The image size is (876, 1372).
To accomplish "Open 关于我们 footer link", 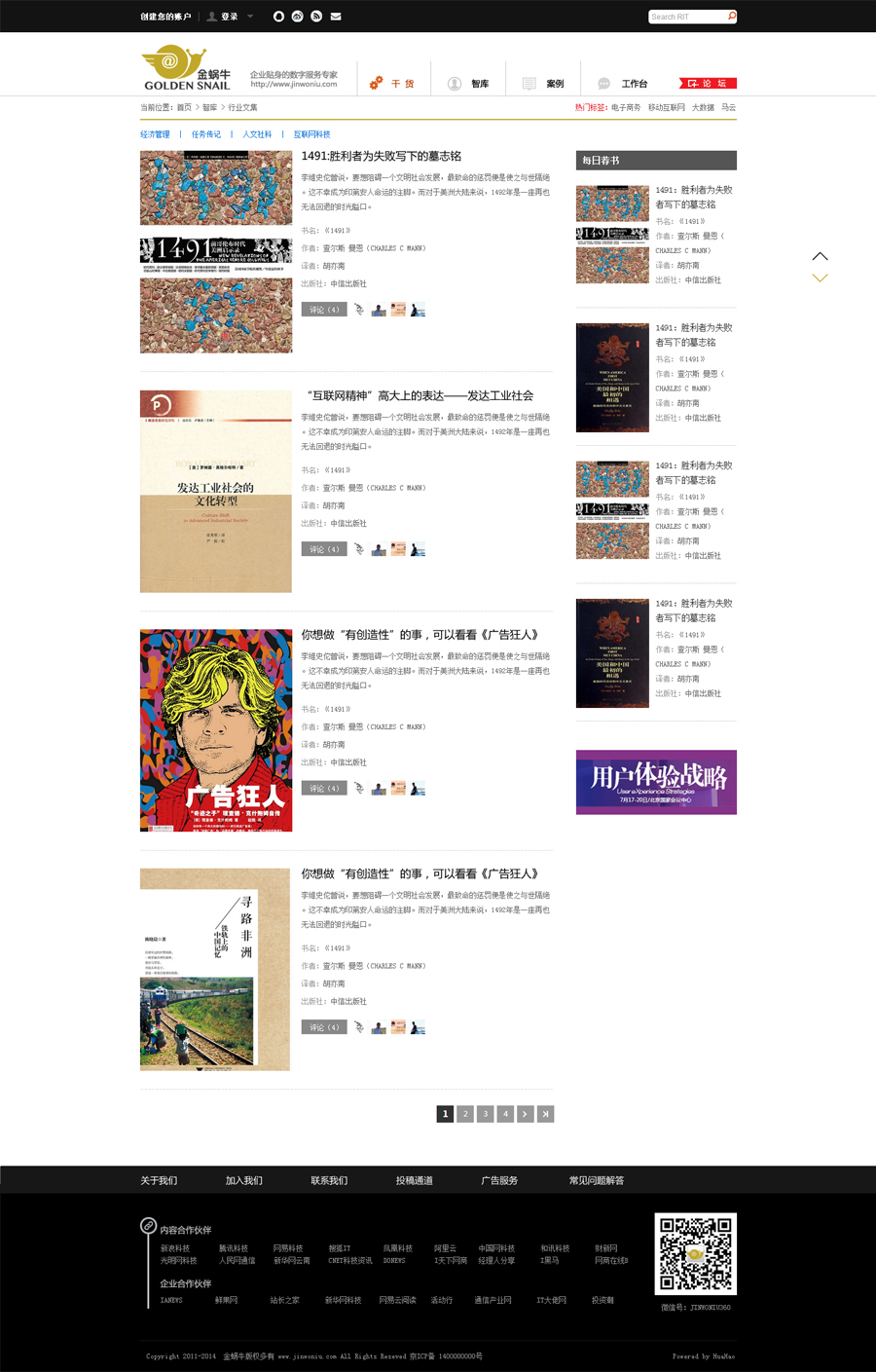I will click(159, 1180).
